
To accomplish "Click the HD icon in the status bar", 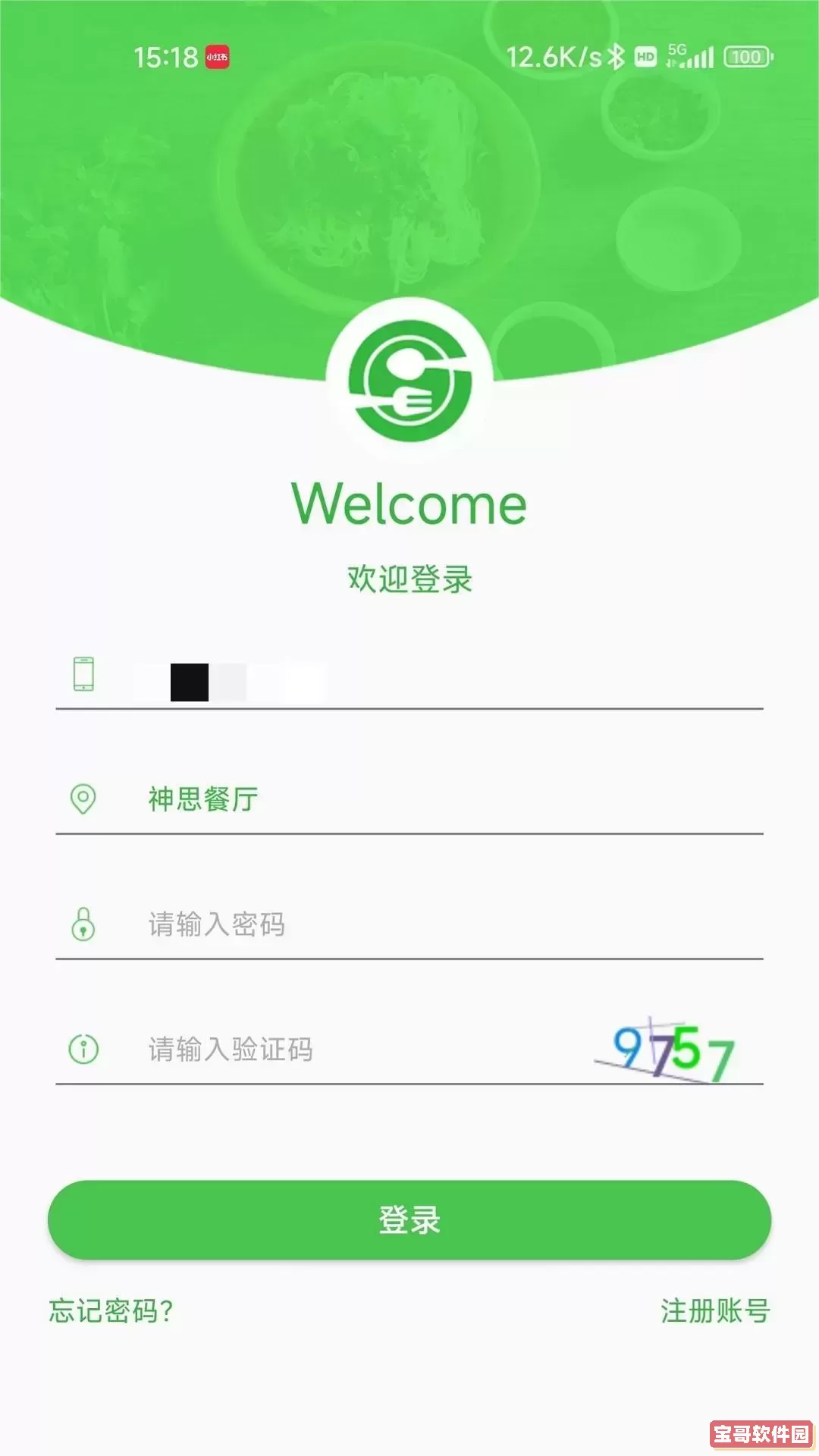I will [x=645, y=57].
